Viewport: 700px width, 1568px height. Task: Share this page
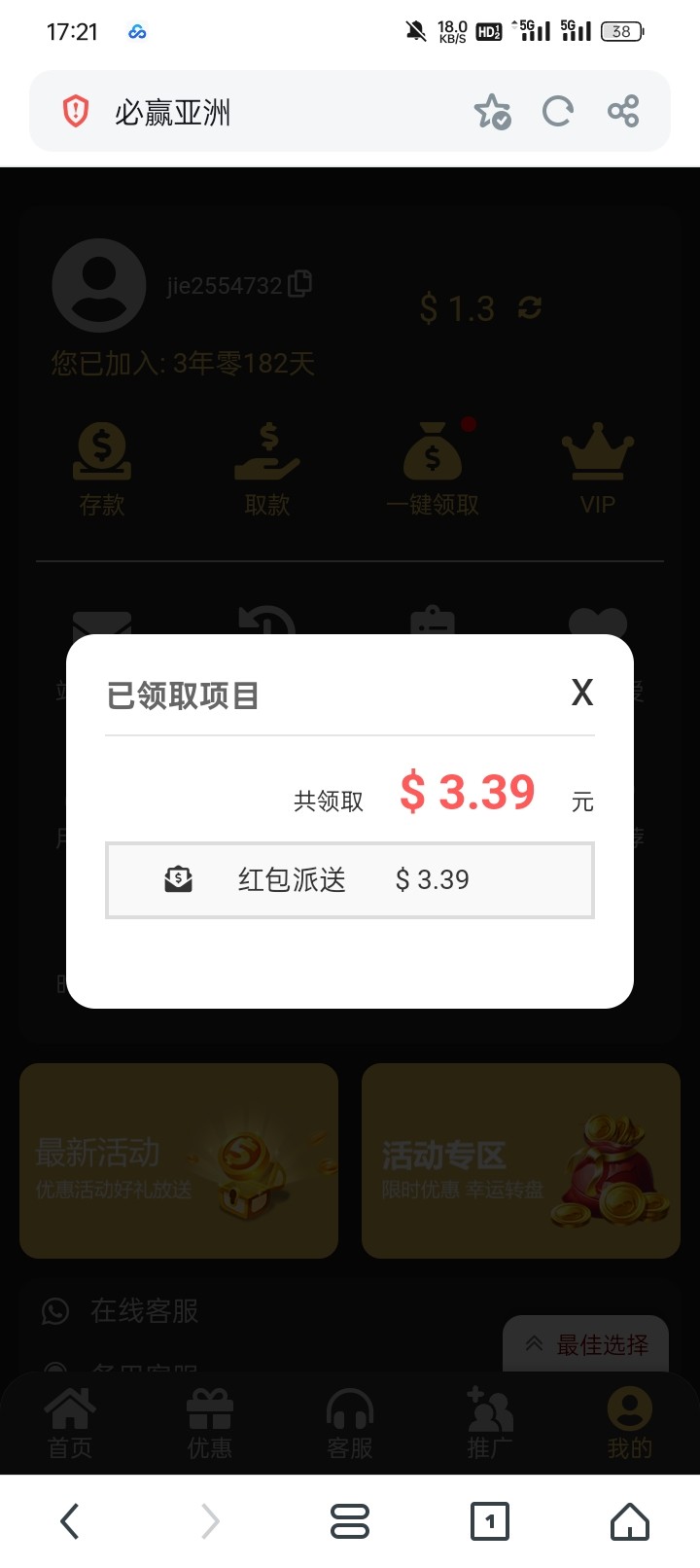click(623, 112)
